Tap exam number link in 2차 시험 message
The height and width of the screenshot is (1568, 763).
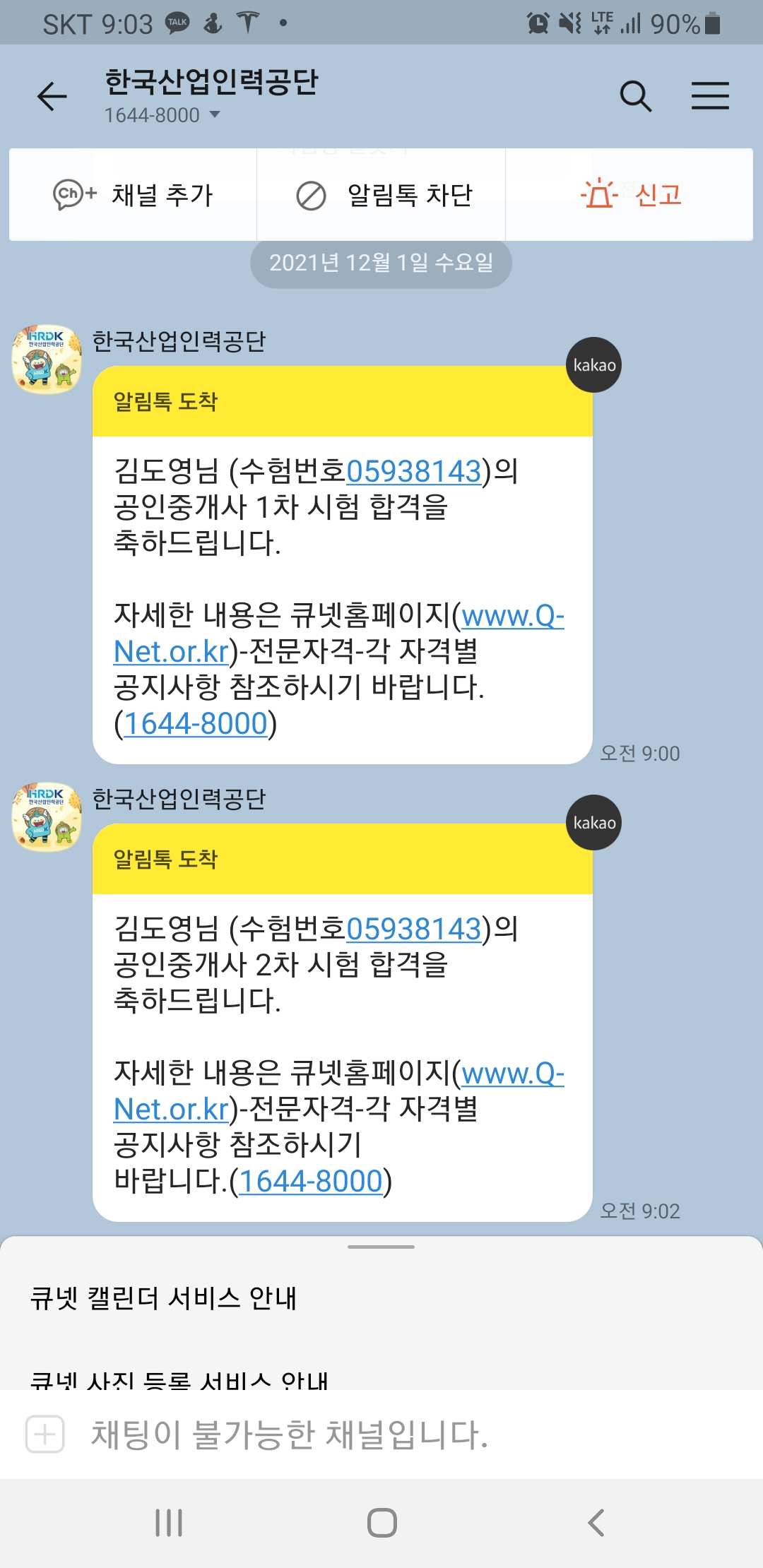[x=413, y=929]
